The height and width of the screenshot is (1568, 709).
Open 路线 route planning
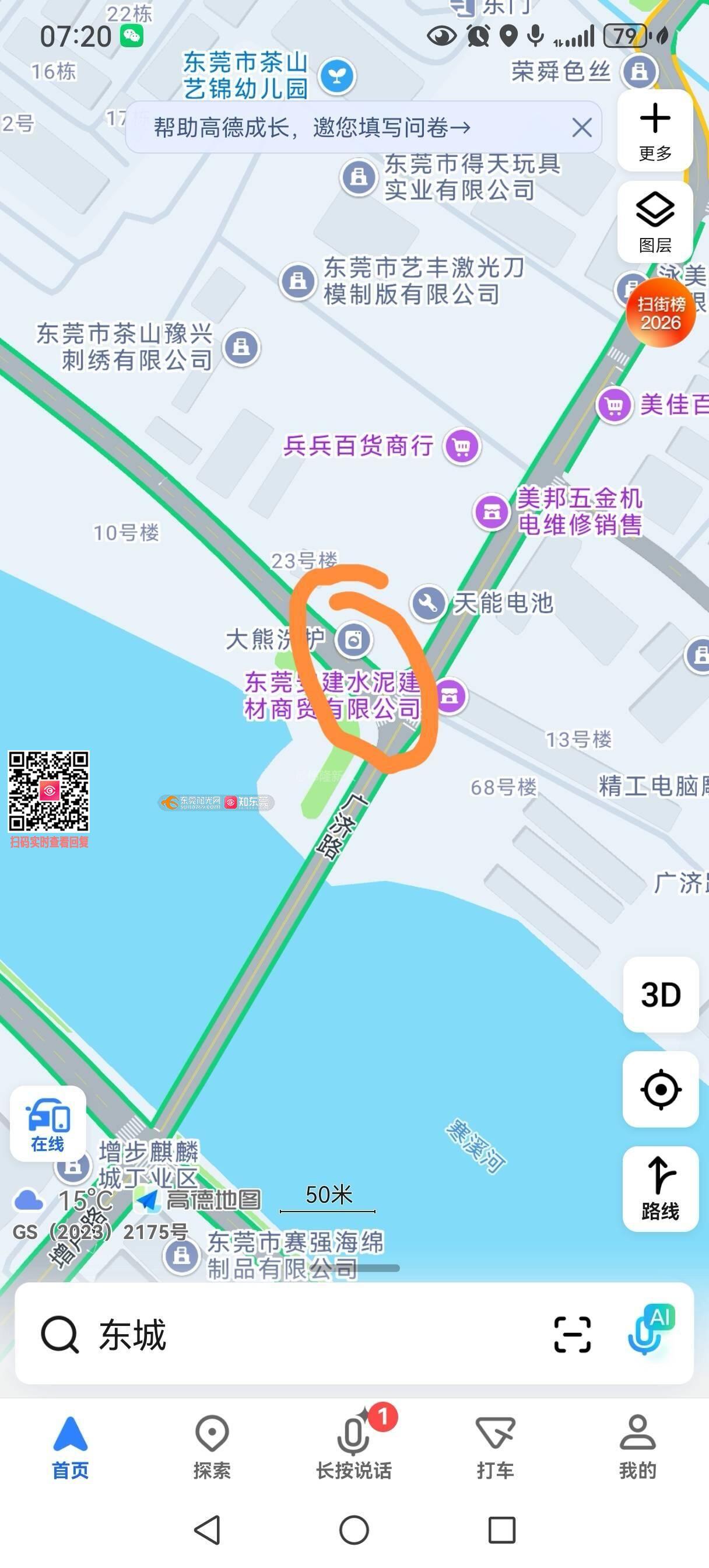pos(660,1189)
